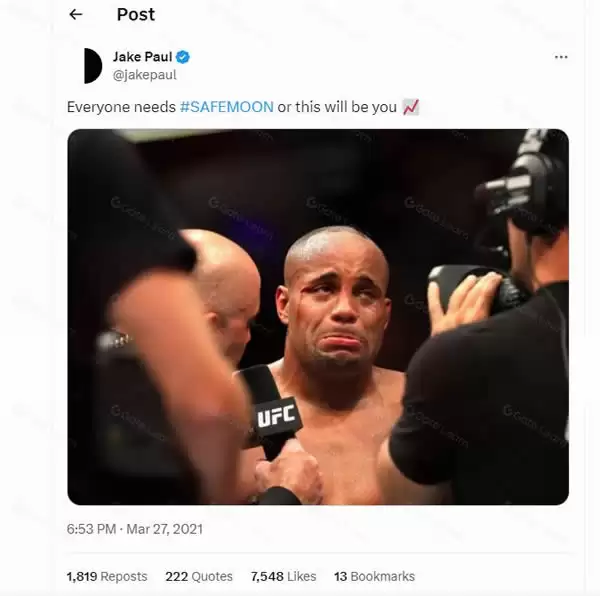Open the post's three-dot overflow menu

(561, 57)
